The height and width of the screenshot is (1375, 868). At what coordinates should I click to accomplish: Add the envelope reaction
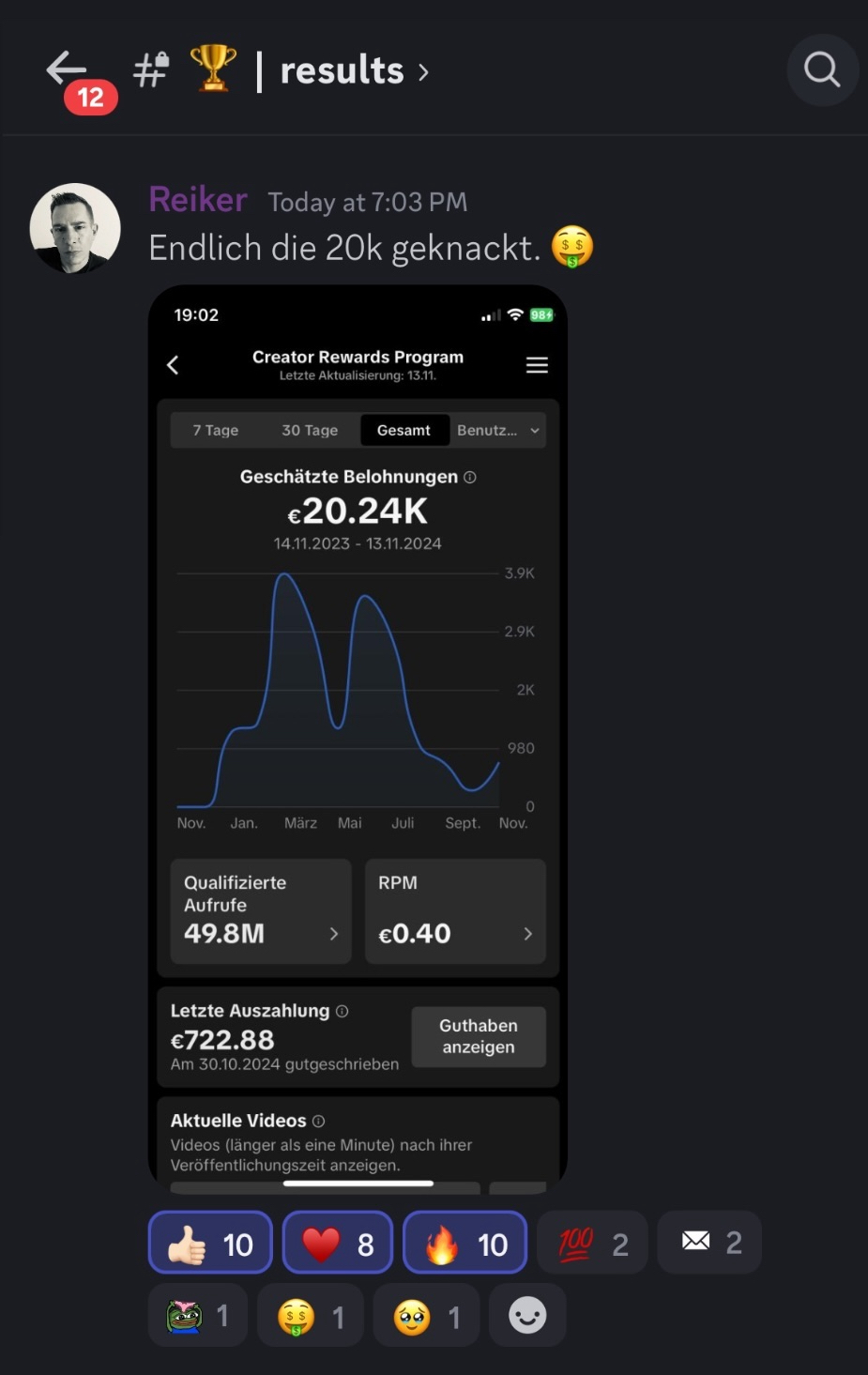pos(709,1243)
